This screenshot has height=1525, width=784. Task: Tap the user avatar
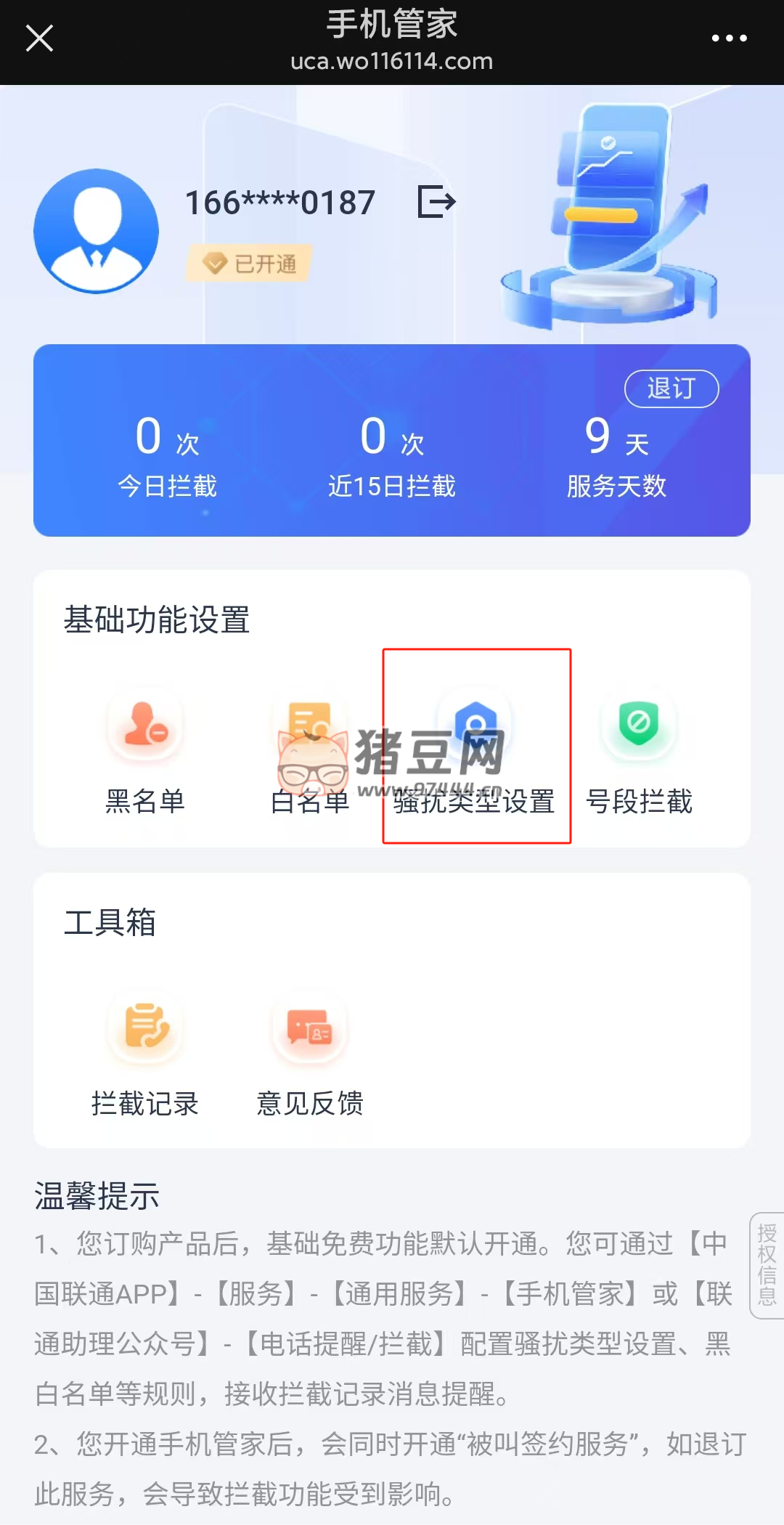point(97,231)
